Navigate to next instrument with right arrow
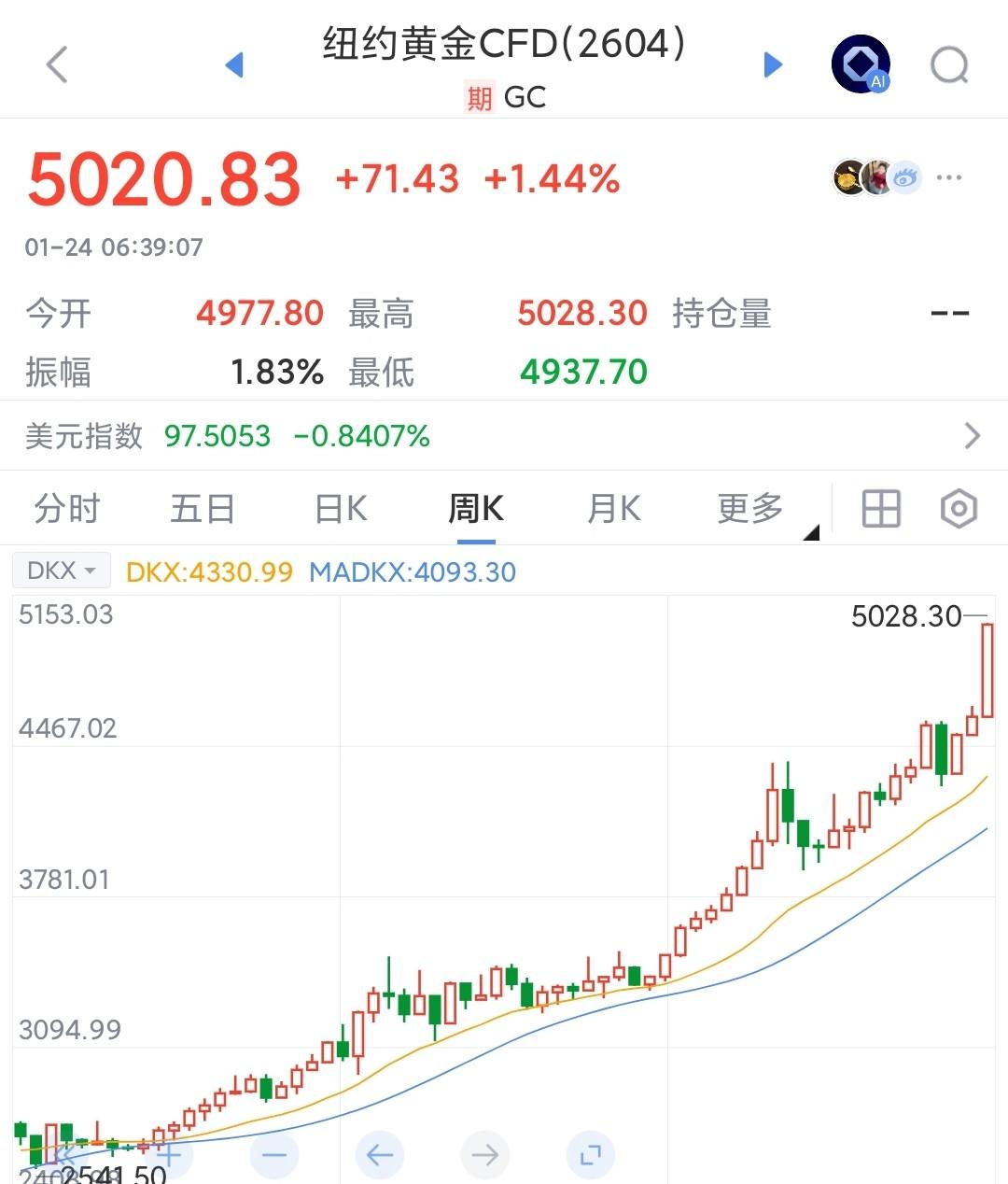Viewport: 1008px width, 1184px height. [x=773, y=63]
